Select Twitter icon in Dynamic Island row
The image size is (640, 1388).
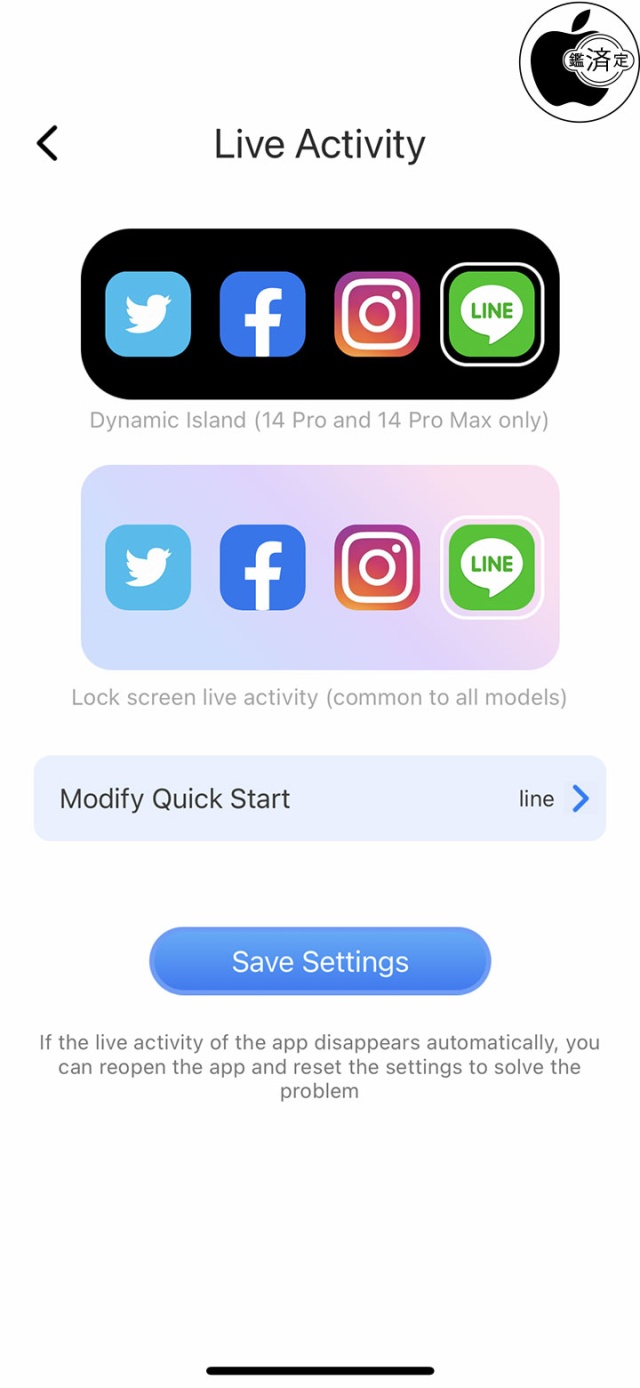148,314
